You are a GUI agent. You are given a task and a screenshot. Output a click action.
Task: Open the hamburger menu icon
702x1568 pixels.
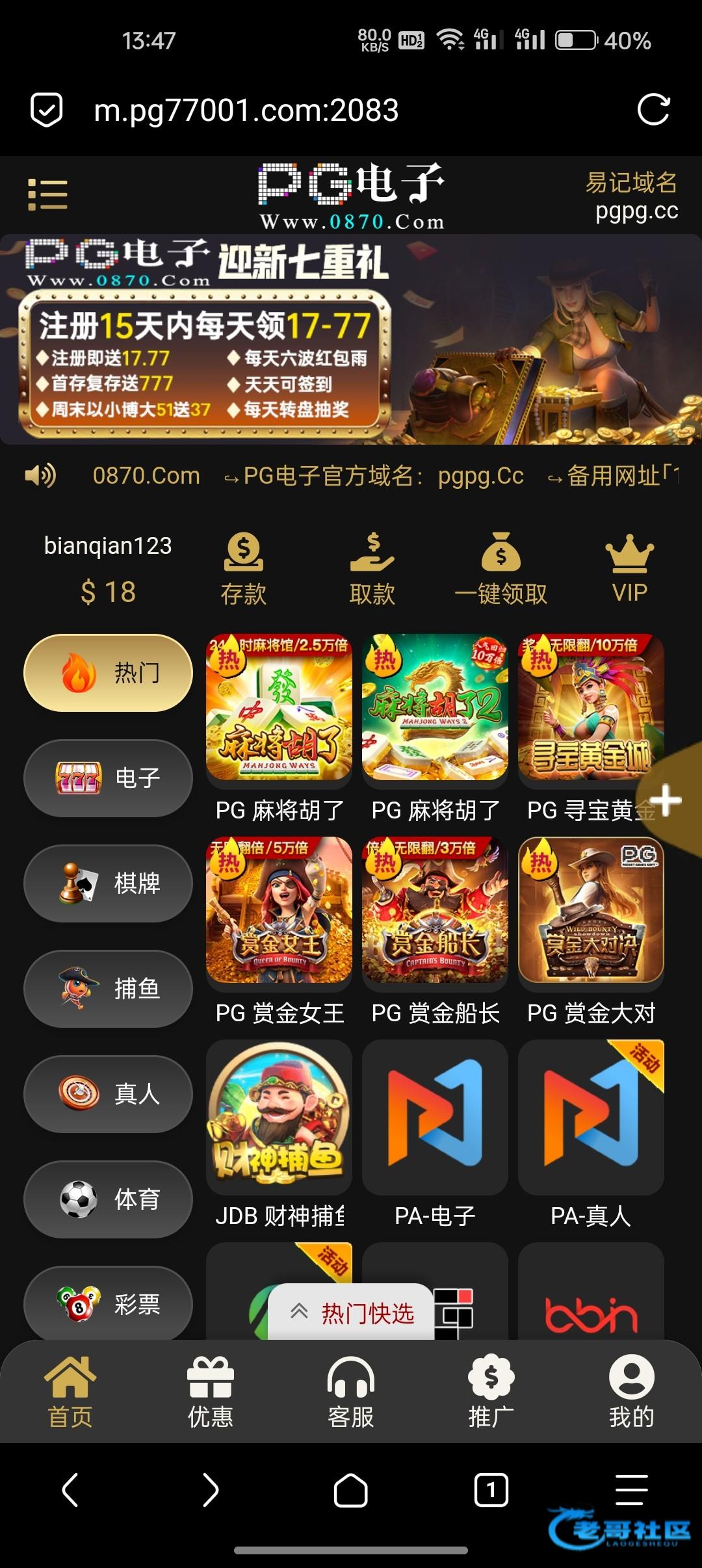[x=47, y=194]
